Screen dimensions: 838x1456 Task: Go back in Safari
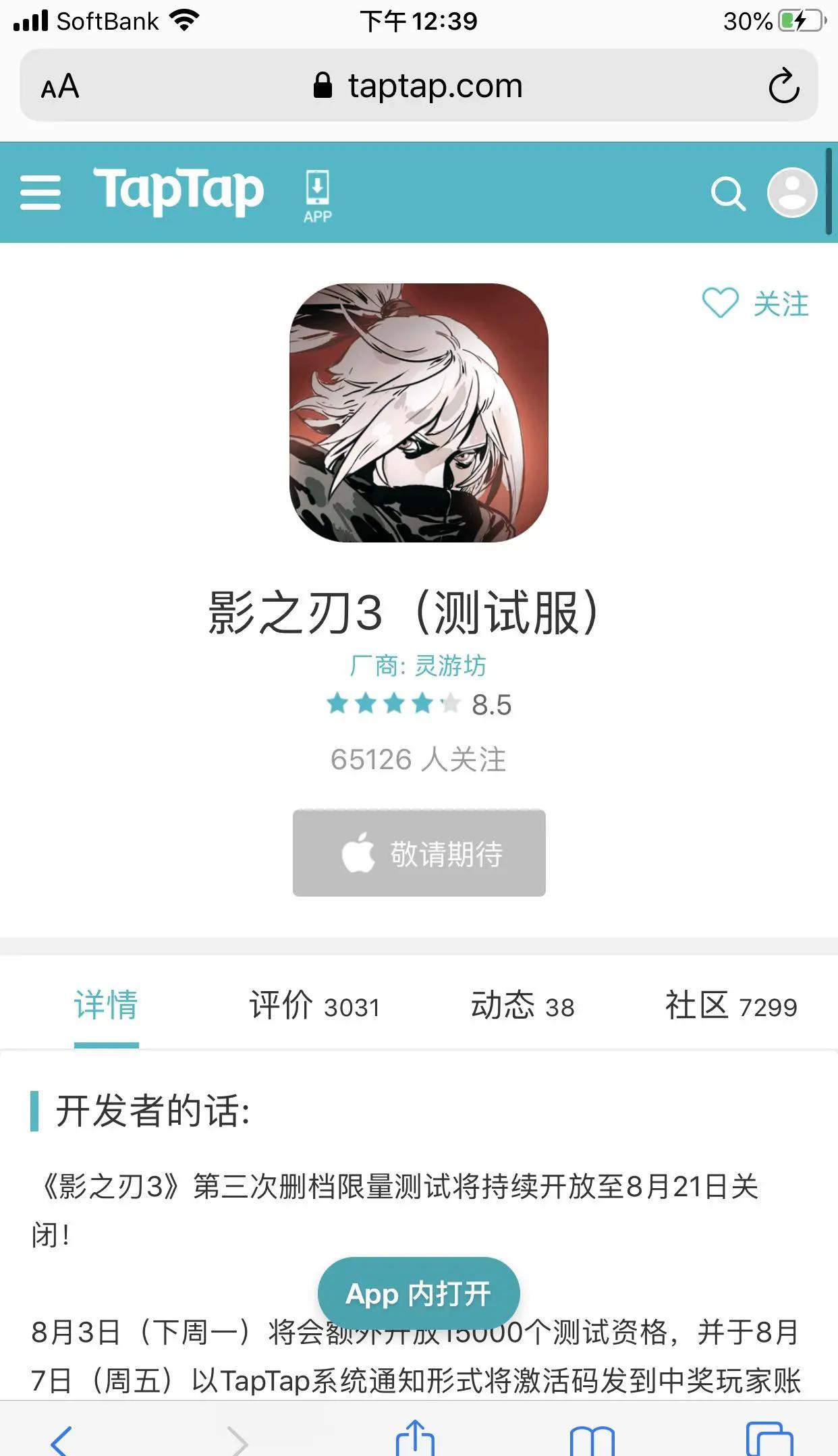[x=61, y=1440]
